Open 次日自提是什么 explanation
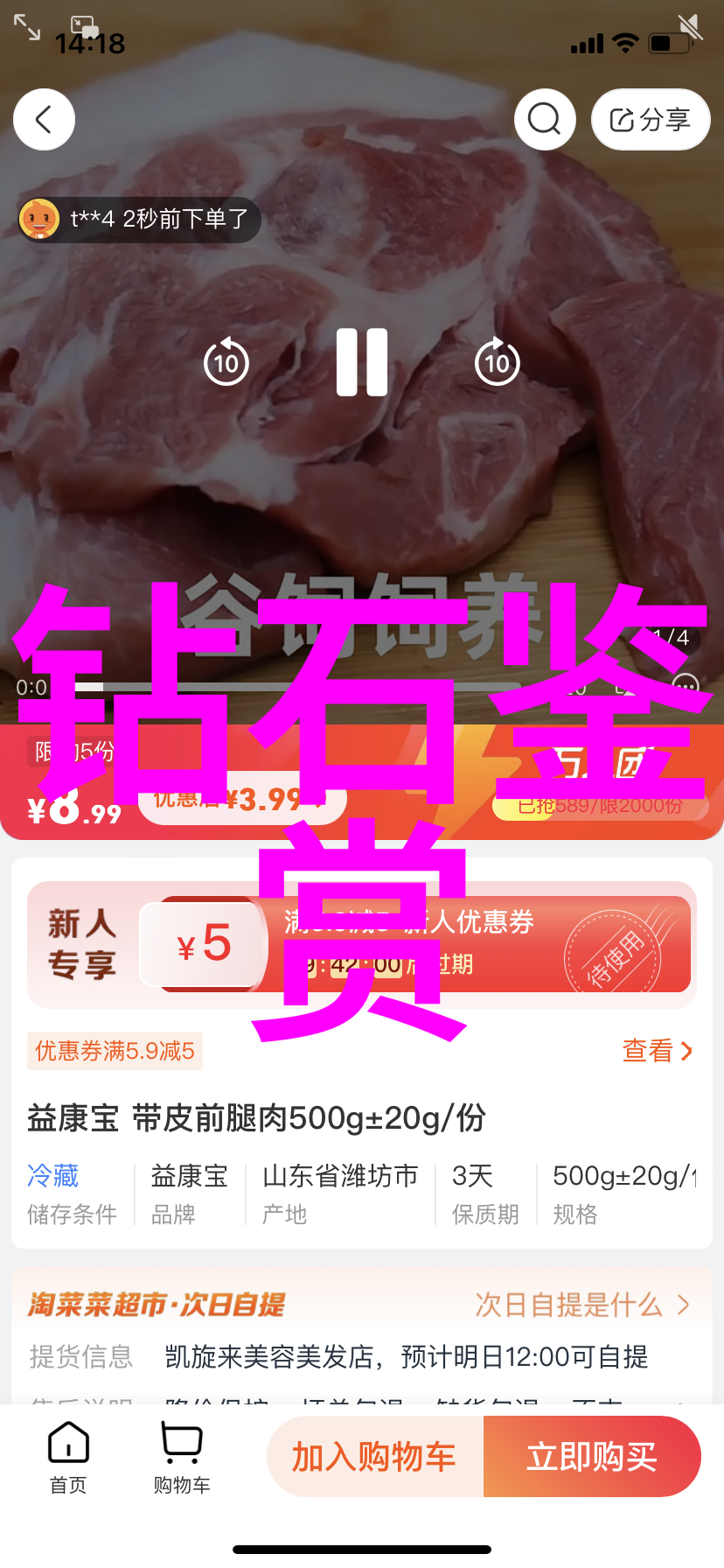This screenshot has width=724, height=1568. coord(581,1305)
